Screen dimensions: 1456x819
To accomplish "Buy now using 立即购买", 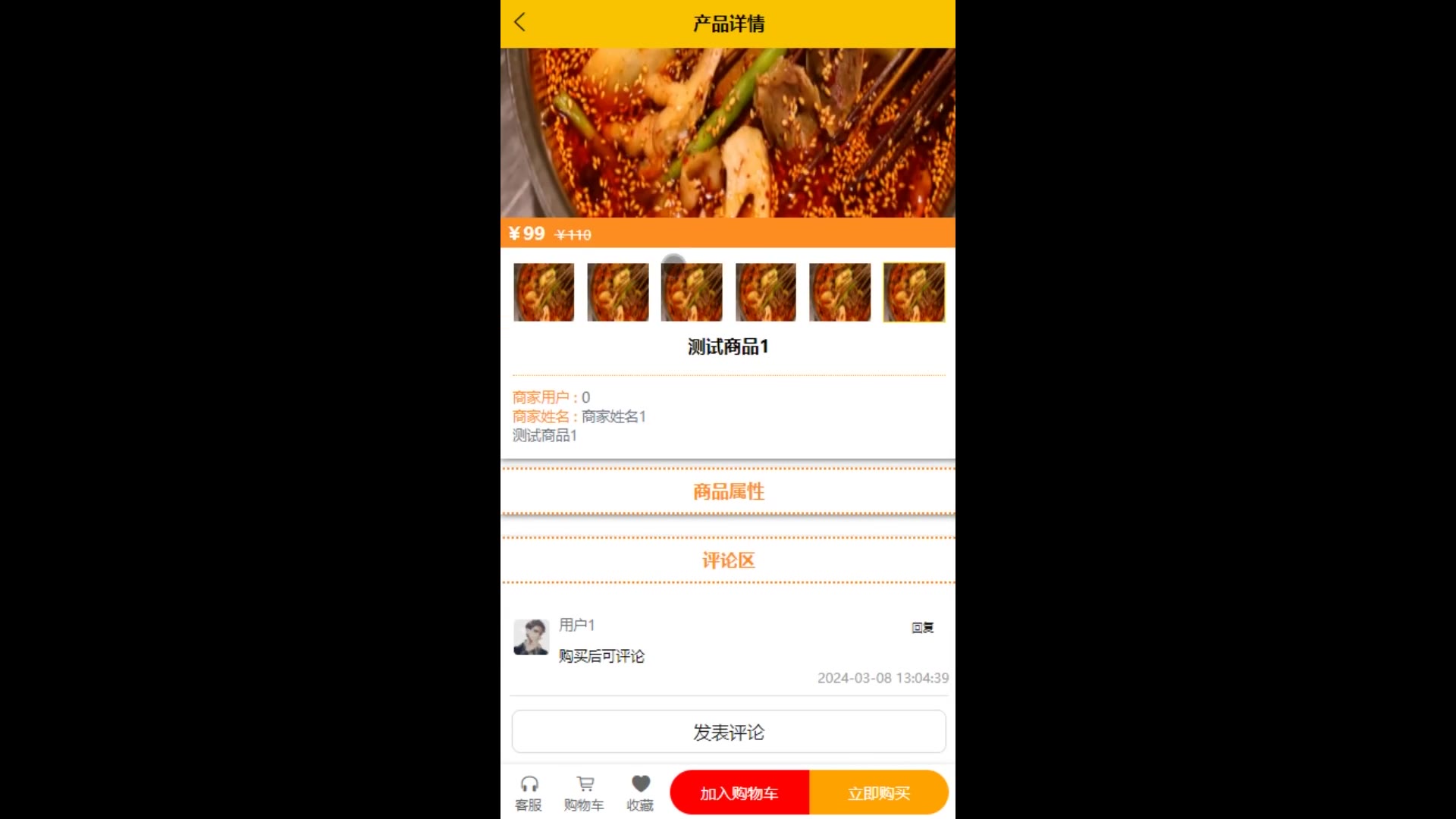I will [x=878, y=792].
